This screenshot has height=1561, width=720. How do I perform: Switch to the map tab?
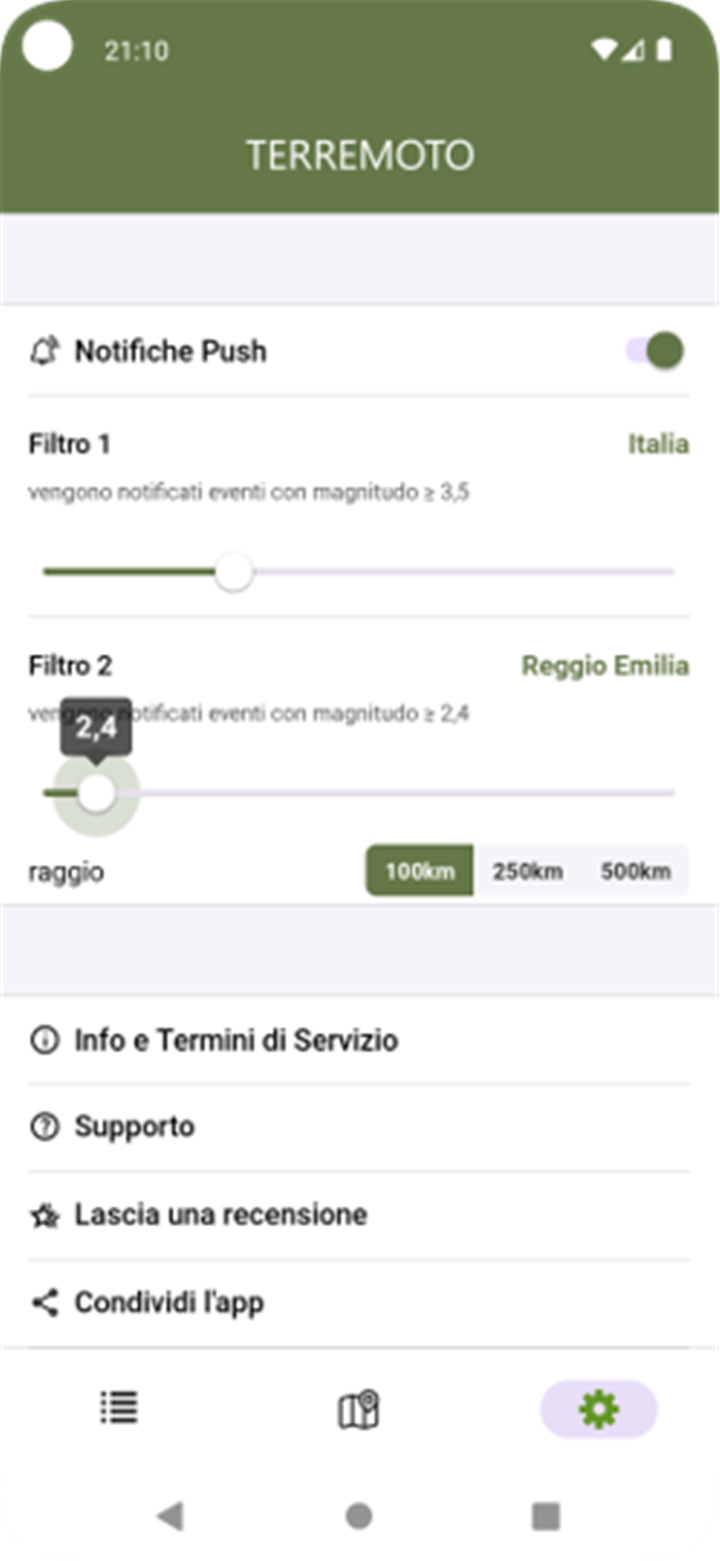coord(358,1409)
